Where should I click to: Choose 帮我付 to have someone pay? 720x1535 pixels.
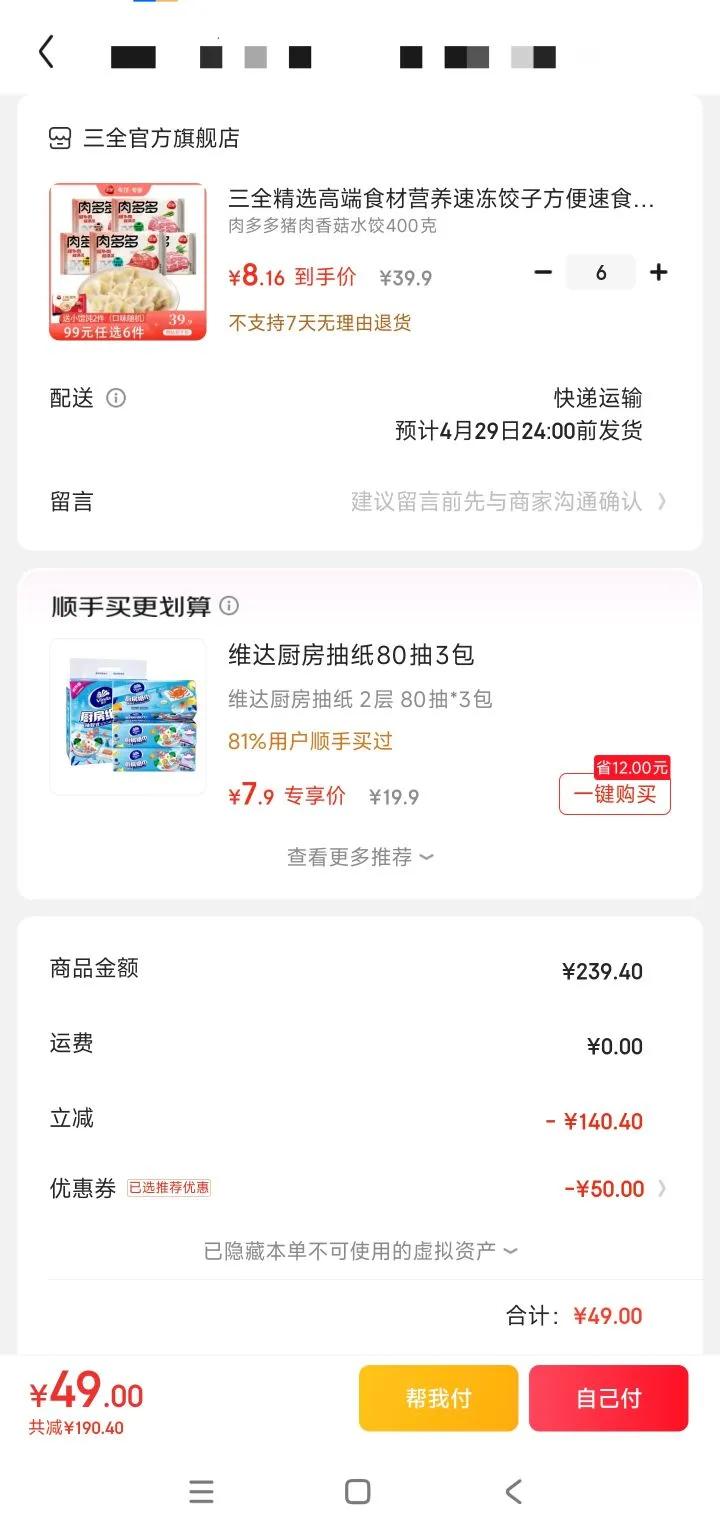tap(438, 1398)
